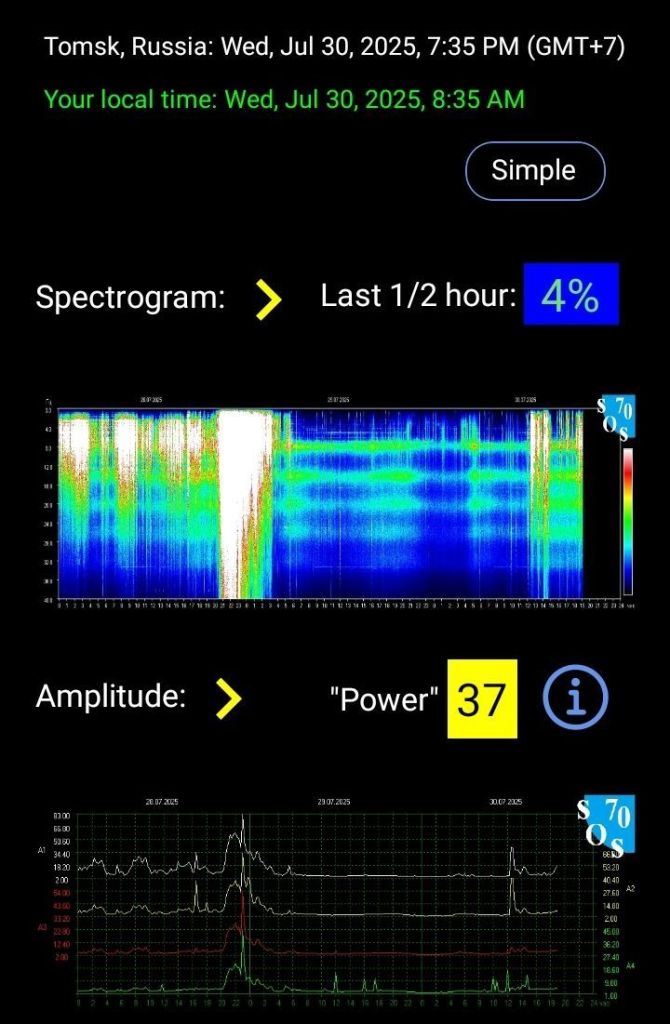Expand the Spectrogram section arrow
The width and height of the screenshot is (670, 1024).
[268, 298]
